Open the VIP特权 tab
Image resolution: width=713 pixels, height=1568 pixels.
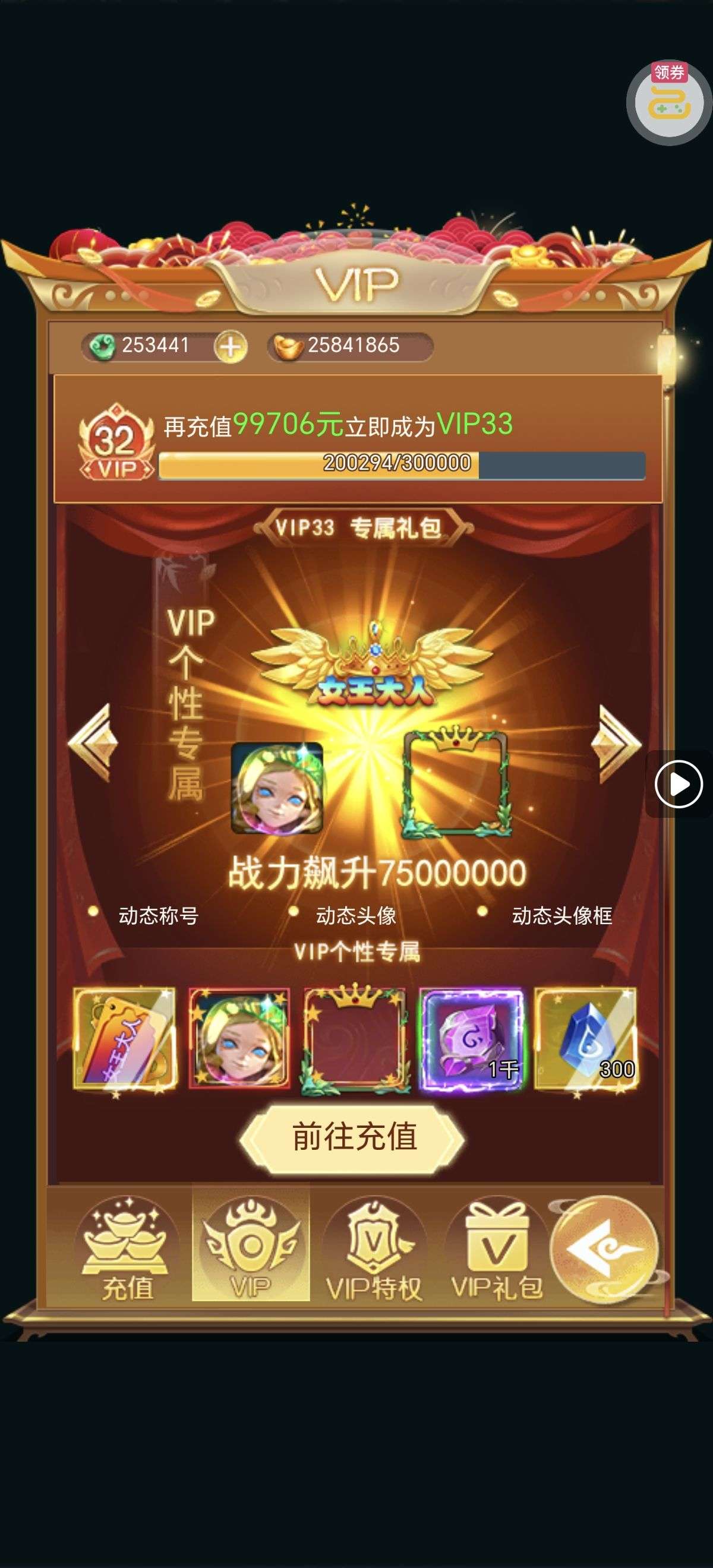(373, 1249)
